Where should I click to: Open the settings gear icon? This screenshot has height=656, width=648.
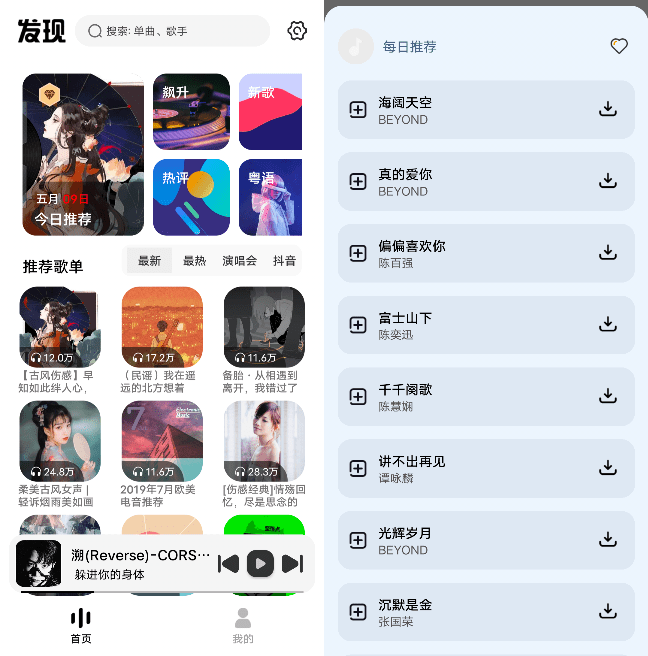(x=297, y=31)
